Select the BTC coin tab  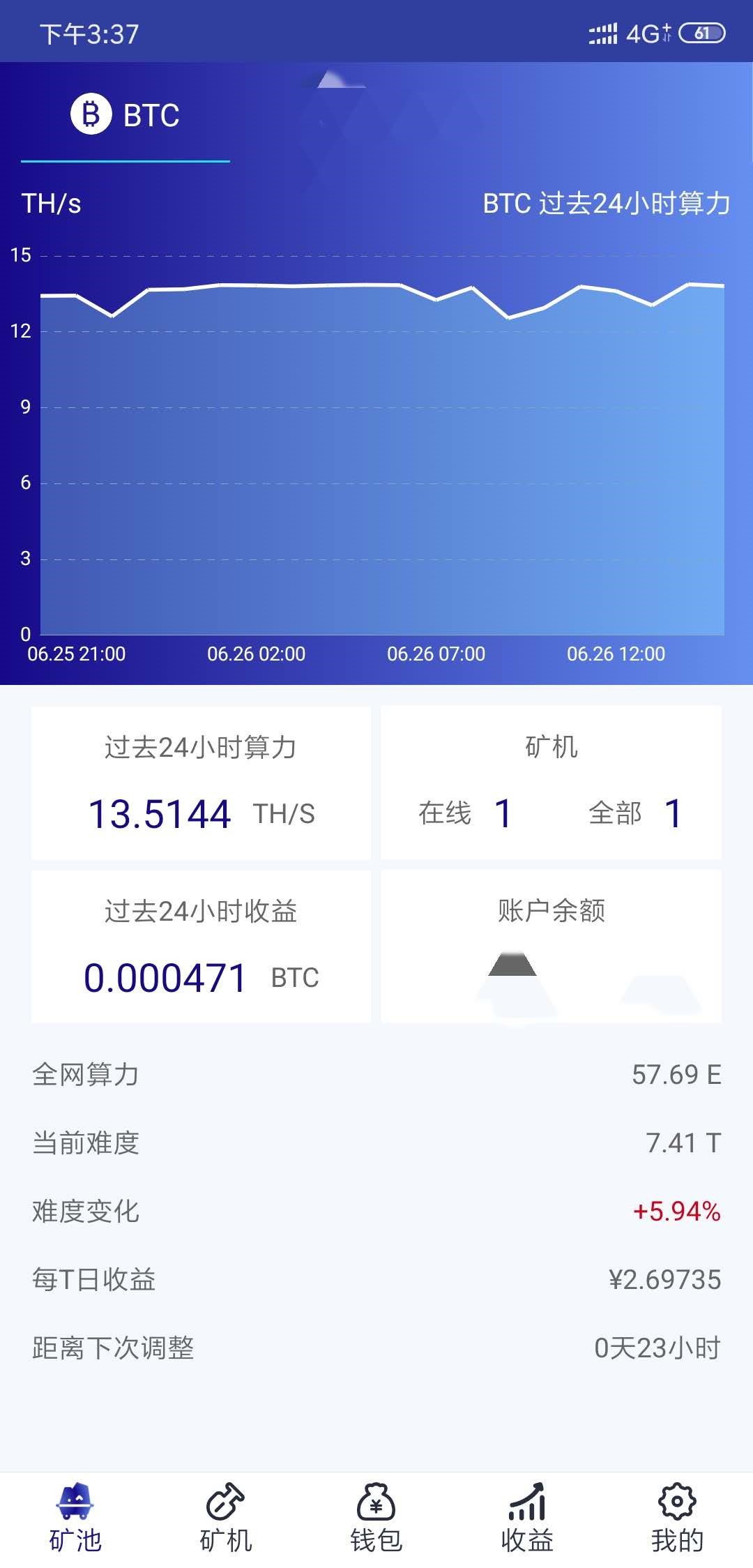pos(125,115)
